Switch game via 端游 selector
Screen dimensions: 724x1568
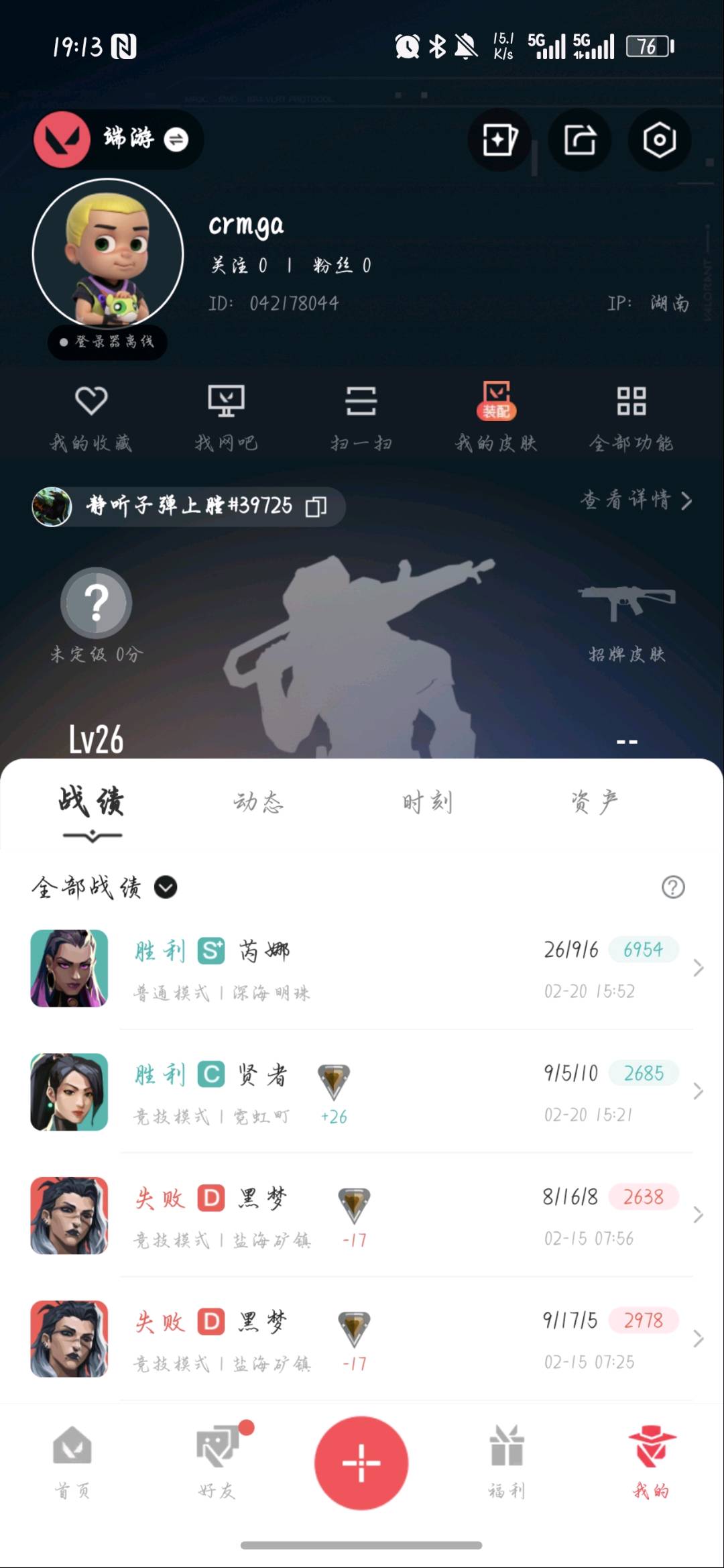click(144, 139)
